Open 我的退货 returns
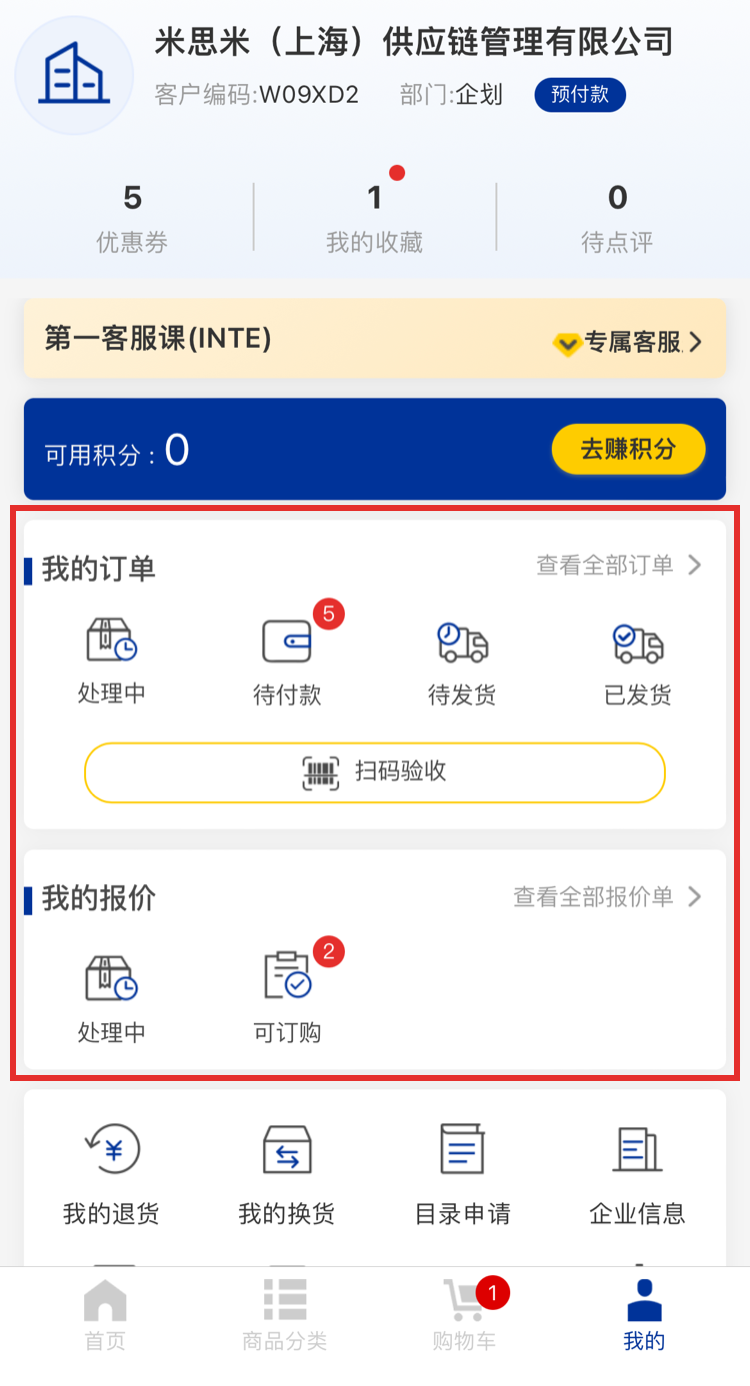This screenshot has width=750, height=1386. click(111, 1174)
